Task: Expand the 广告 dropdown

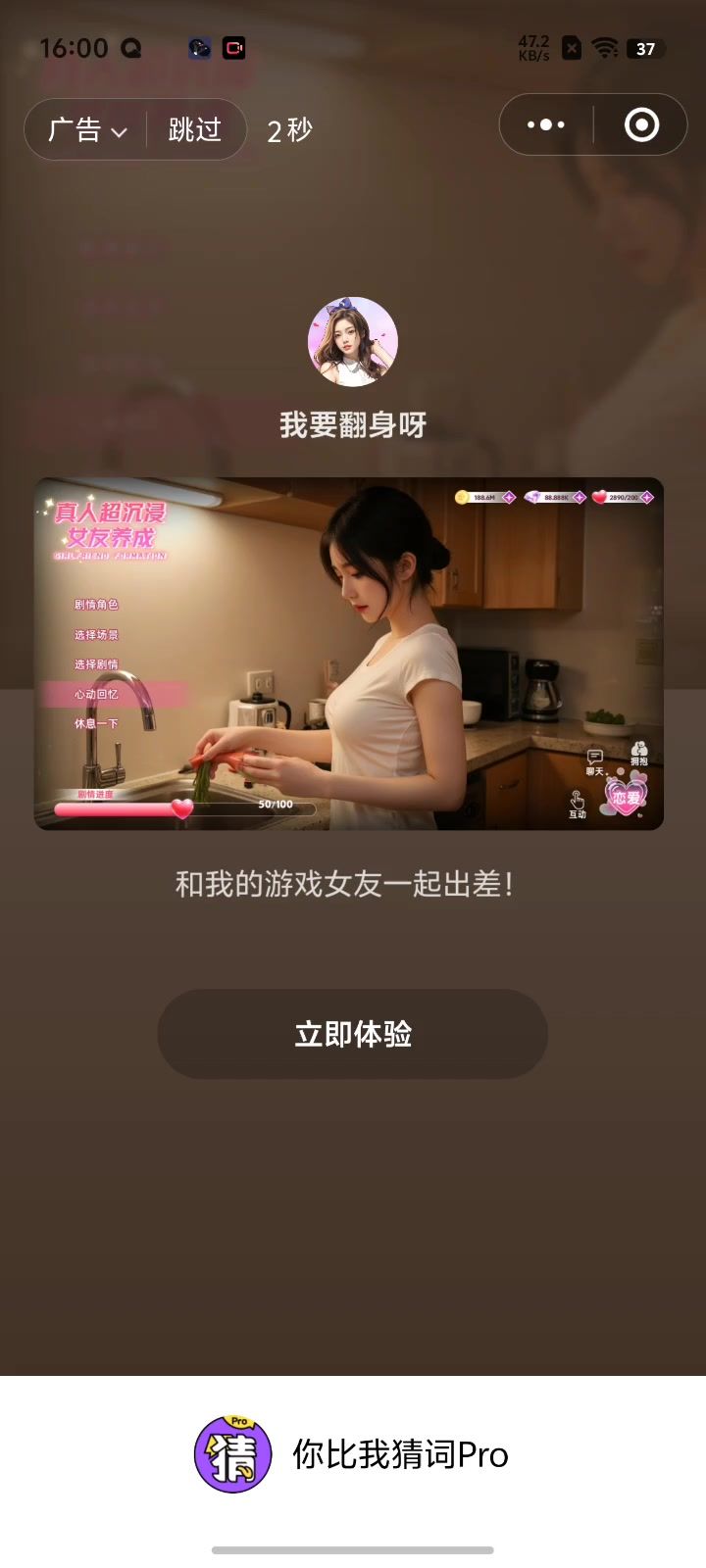Action: pos(87,130)
